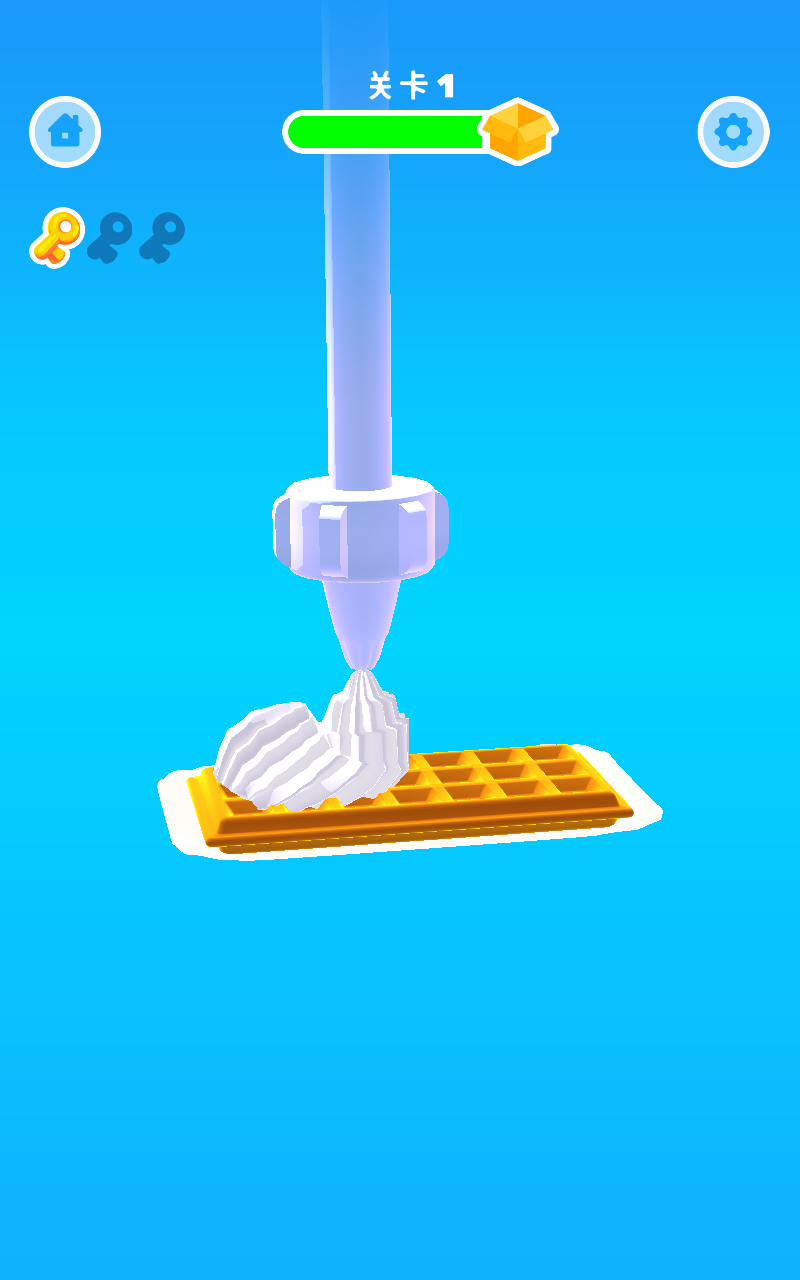
Task: Go to the home screen via house icon
Action: pyautogui.click(x=65, y=131)
